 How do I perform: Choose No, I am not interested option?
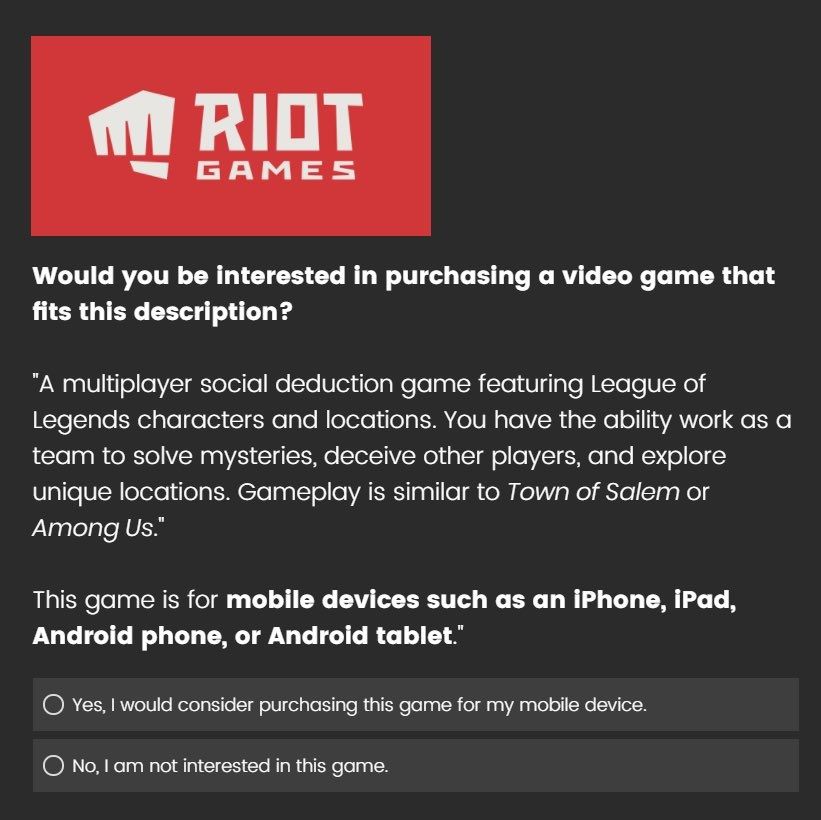pyautogui.click(x=54, y=766)
